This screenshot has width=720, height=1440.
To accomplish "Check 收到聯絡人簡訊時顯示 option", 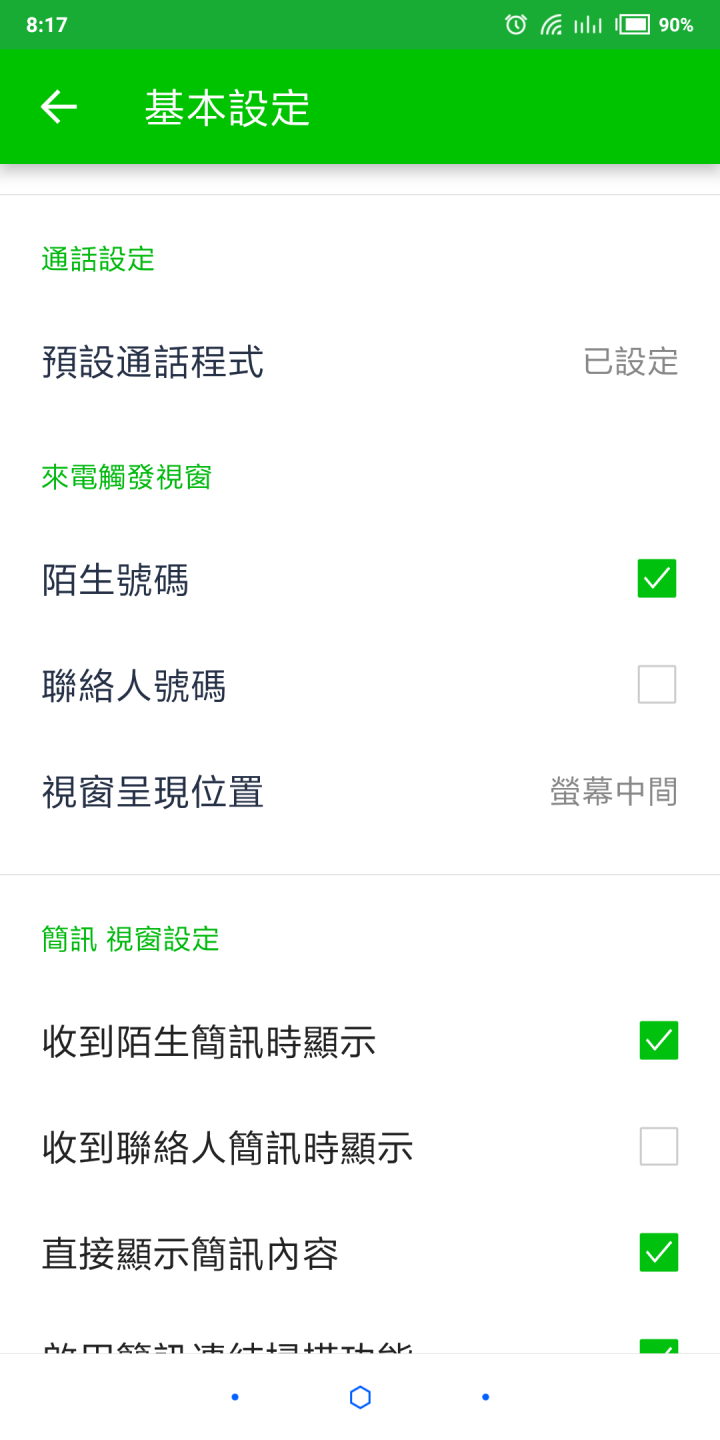I will pos(659,1147).
